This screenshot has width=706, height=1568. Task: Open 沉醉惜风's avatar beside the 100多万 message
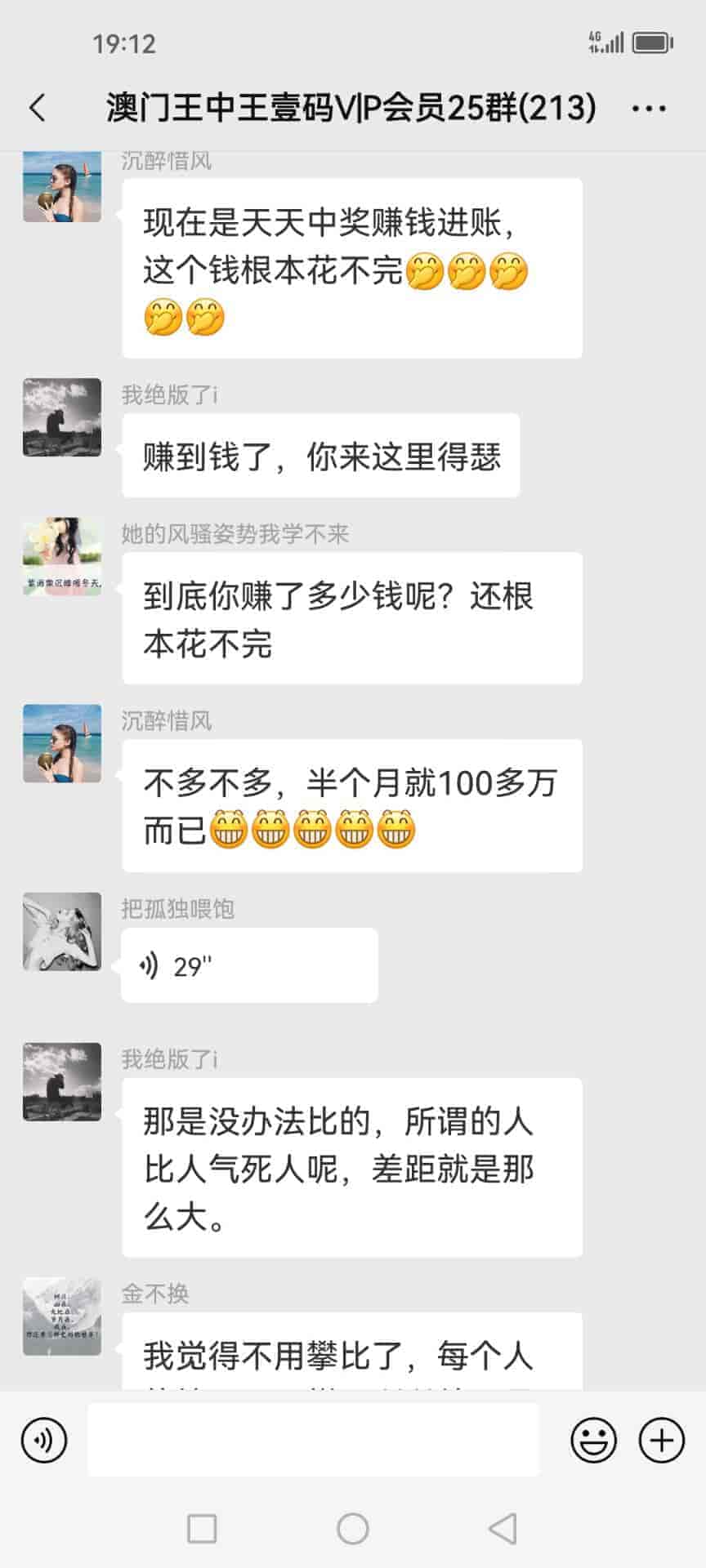click(62, 744)
